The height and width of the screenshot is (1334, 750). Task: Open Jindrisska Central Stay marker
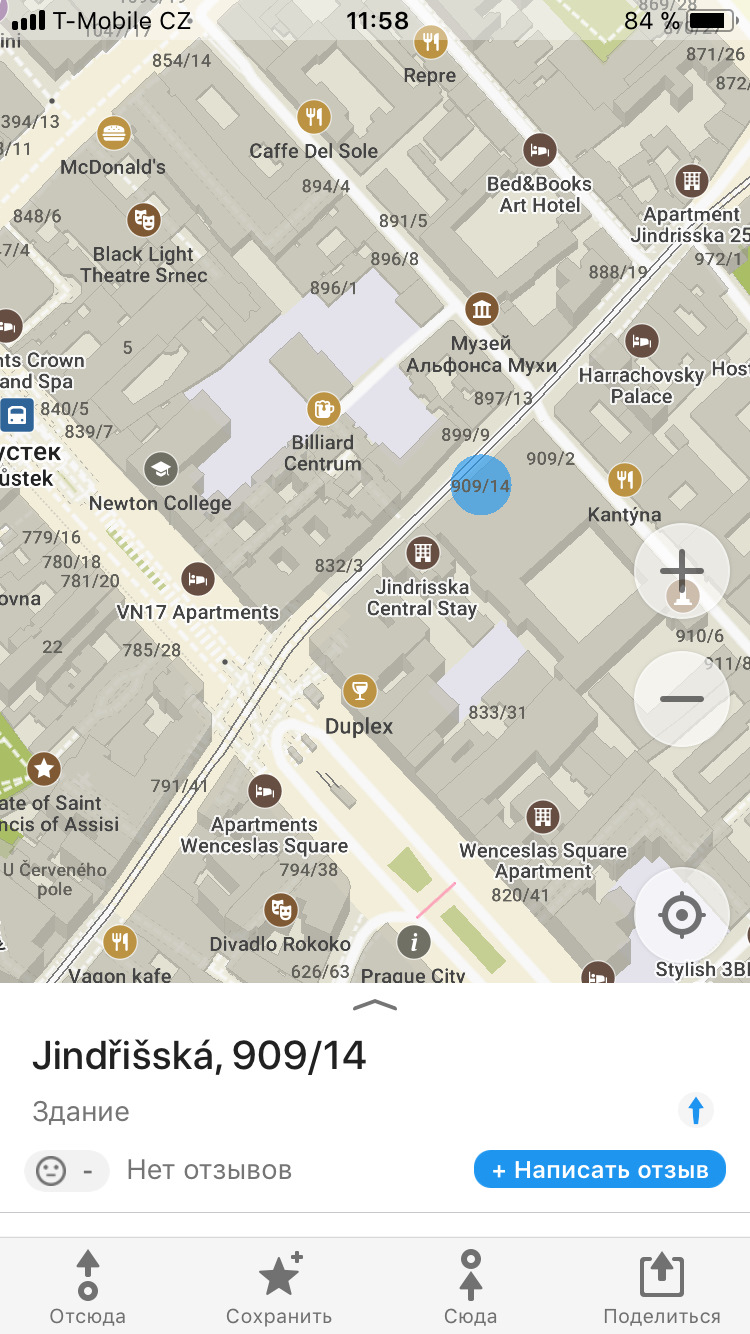tap(422, 552)
